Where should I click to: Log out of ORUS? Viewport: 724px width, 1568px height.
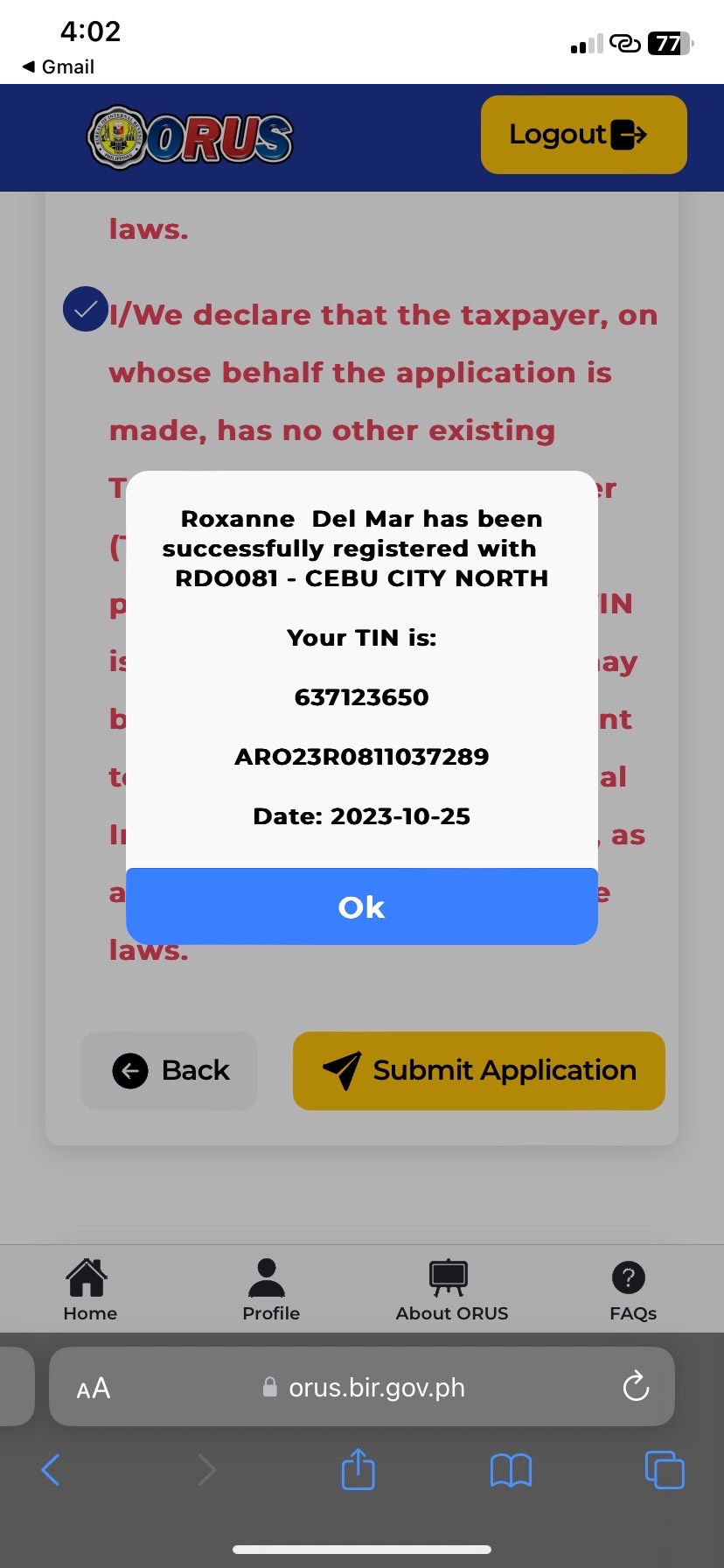click(583, 135)
